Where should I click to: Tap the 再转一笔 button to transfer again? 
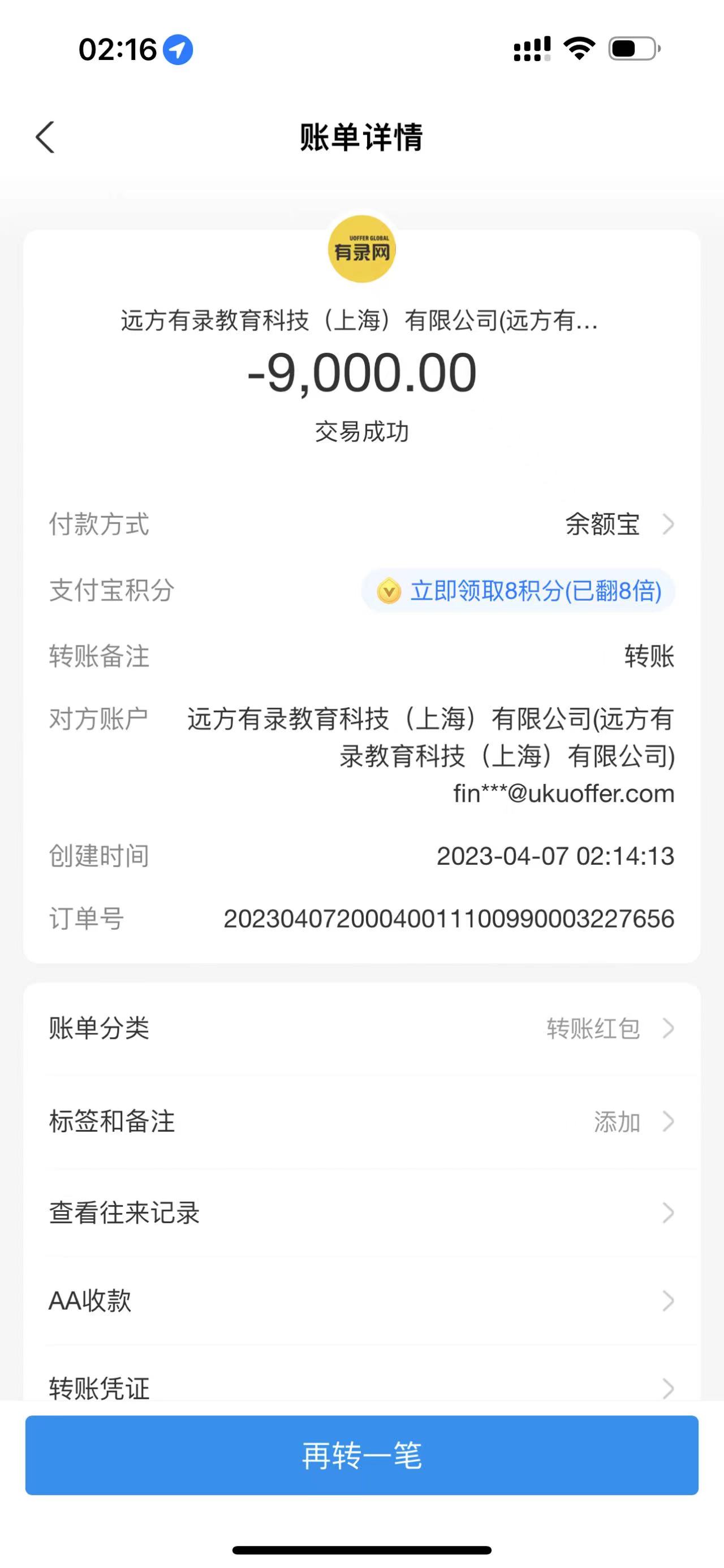tap(361, 1456)
